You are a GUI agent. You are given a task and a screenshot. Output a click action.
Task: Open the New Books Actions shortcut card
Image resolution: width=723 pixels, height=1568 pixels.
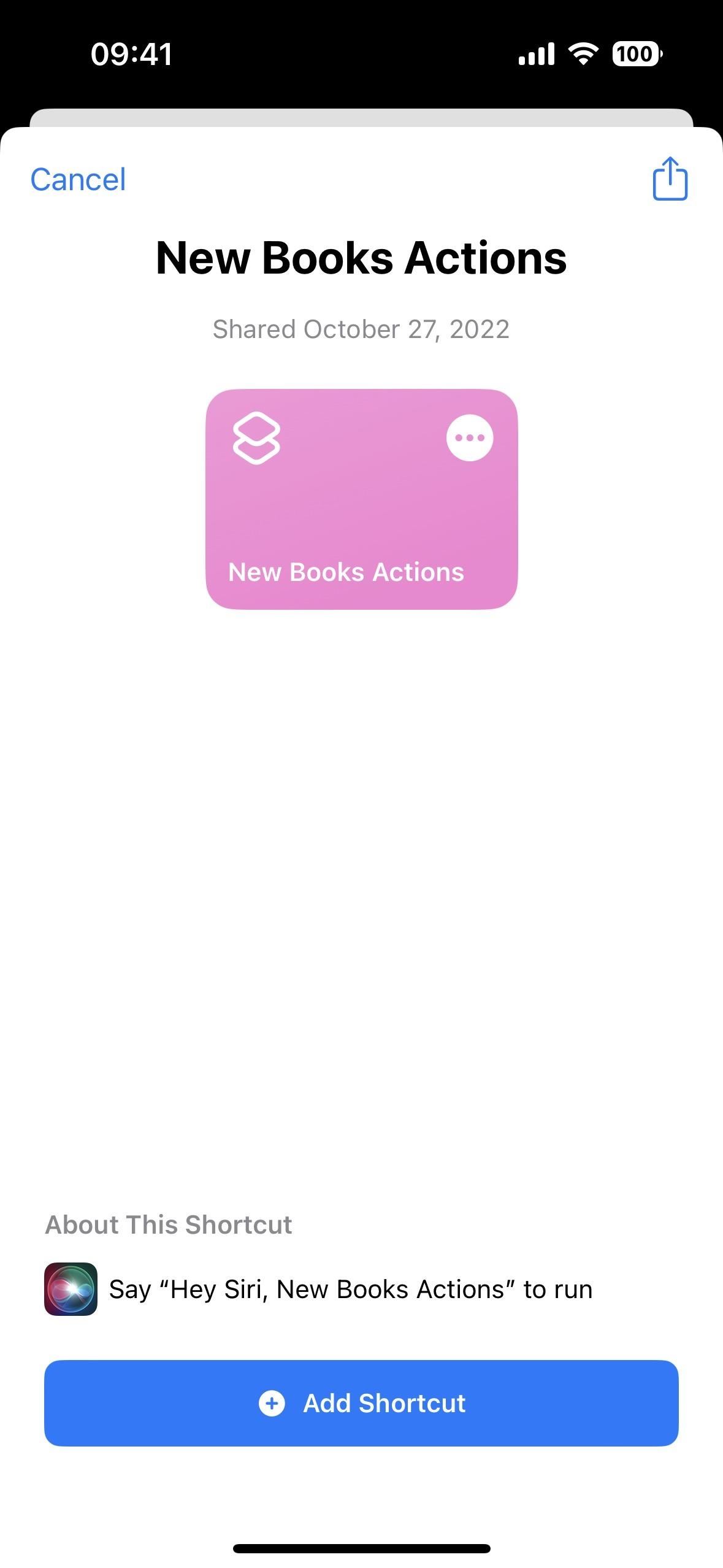pos(362,499)
